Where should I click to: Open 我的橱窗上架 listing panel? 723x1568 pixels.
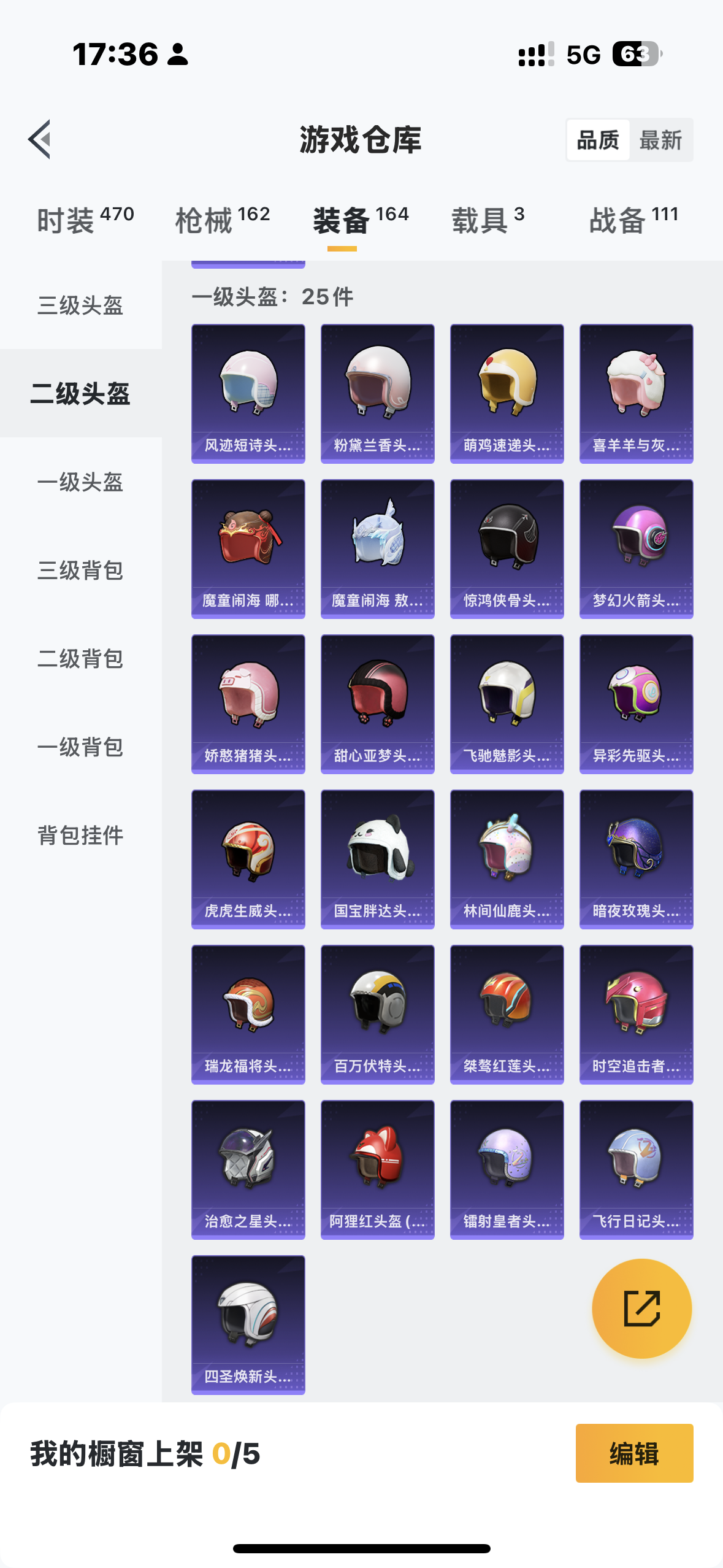click(x=143, y=1453)
